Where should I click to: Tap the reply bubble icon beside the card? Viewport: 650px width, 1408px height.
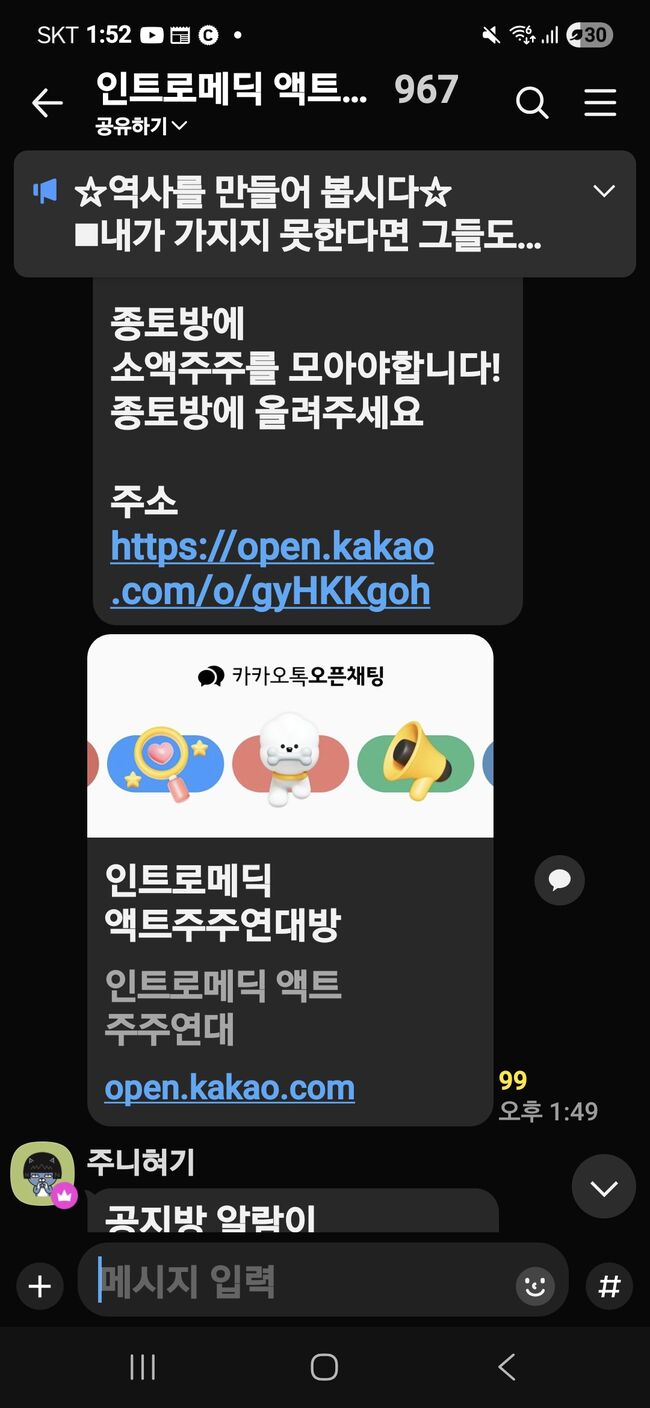coord(559,880)
